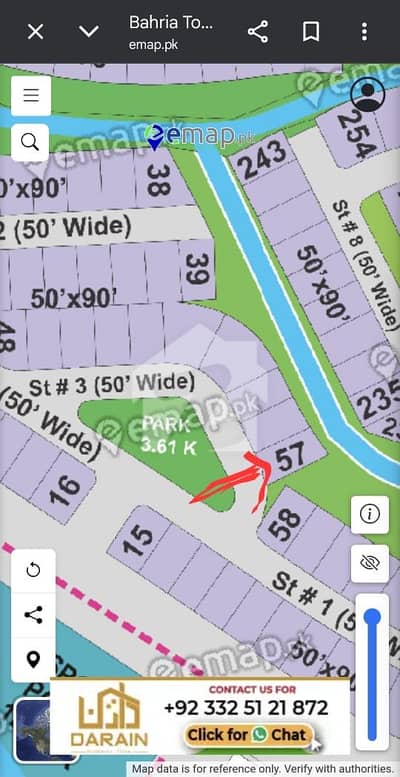Show map information with the i button
This screenshot has width=400, height=777.
coord(370,515)
